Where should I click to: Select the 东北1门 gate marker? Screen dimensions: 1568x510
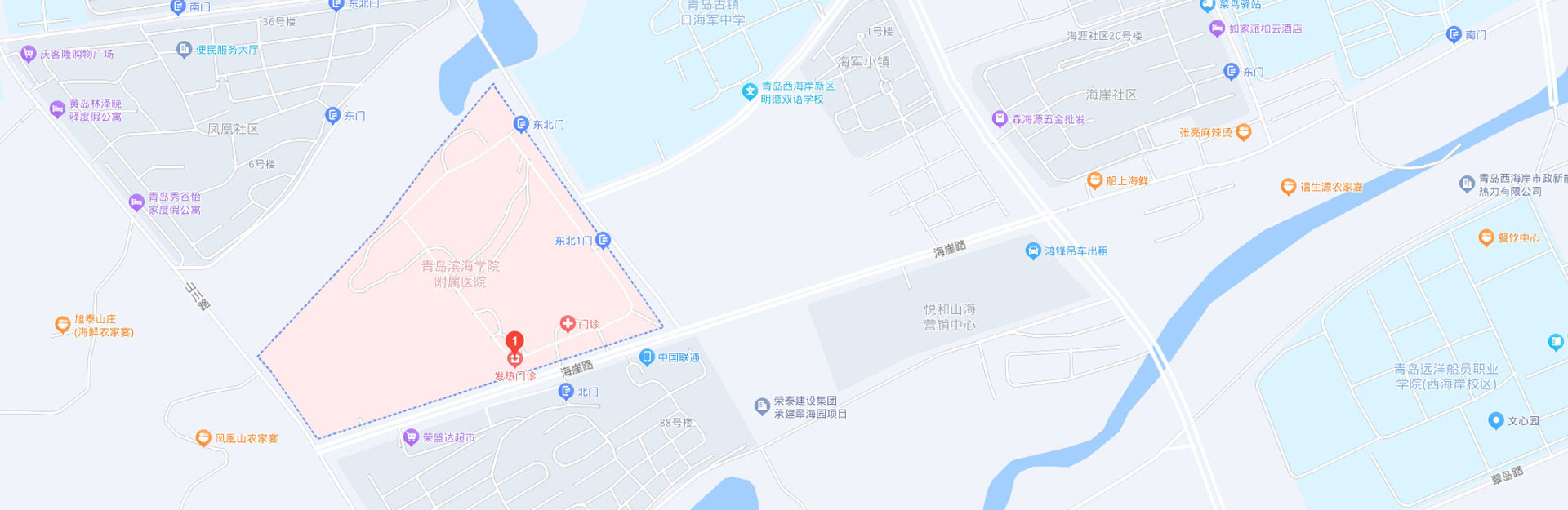click(x=603, y=240)
